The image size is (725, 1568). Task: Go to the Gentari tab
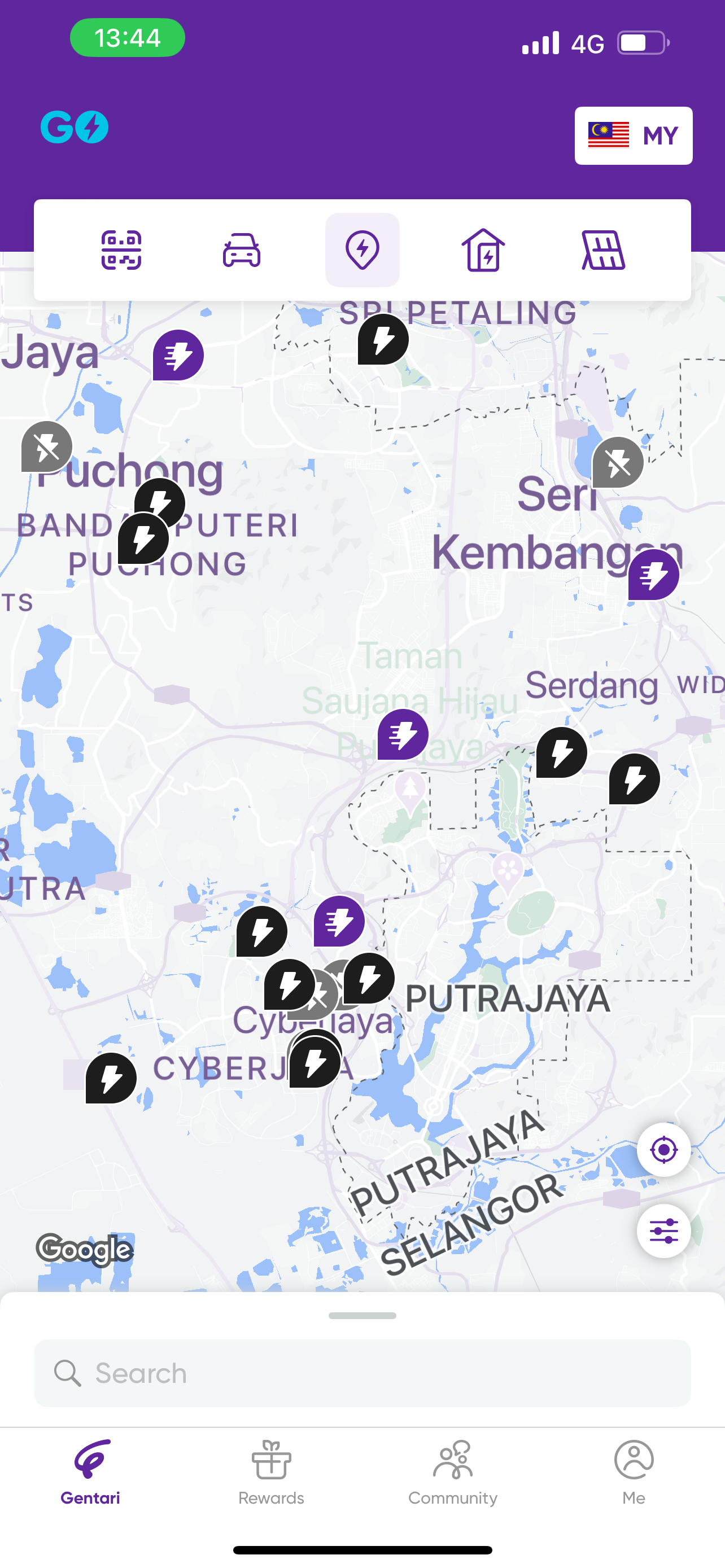[x=90, y=1472]
